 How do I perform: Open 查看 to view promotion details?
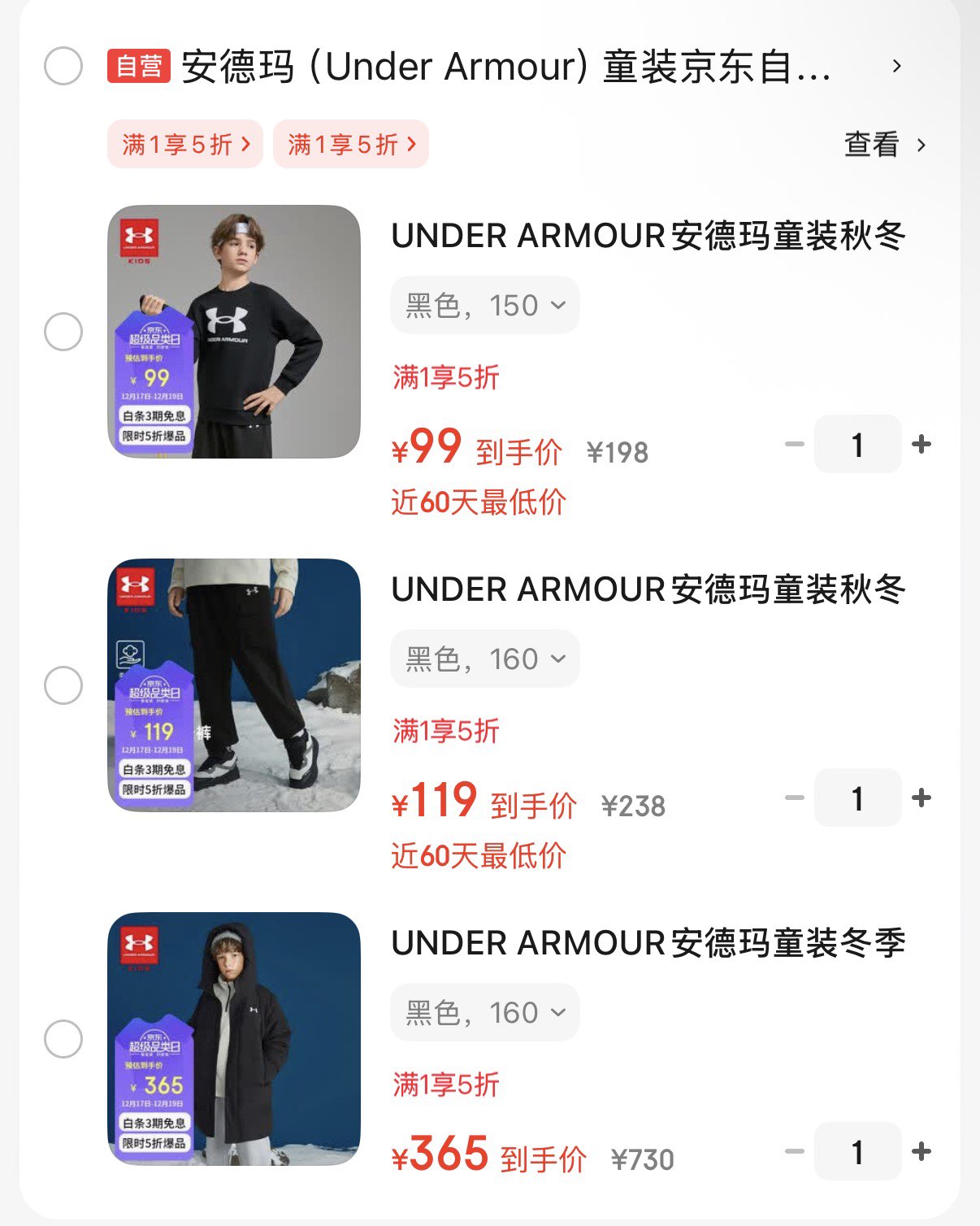884,145
